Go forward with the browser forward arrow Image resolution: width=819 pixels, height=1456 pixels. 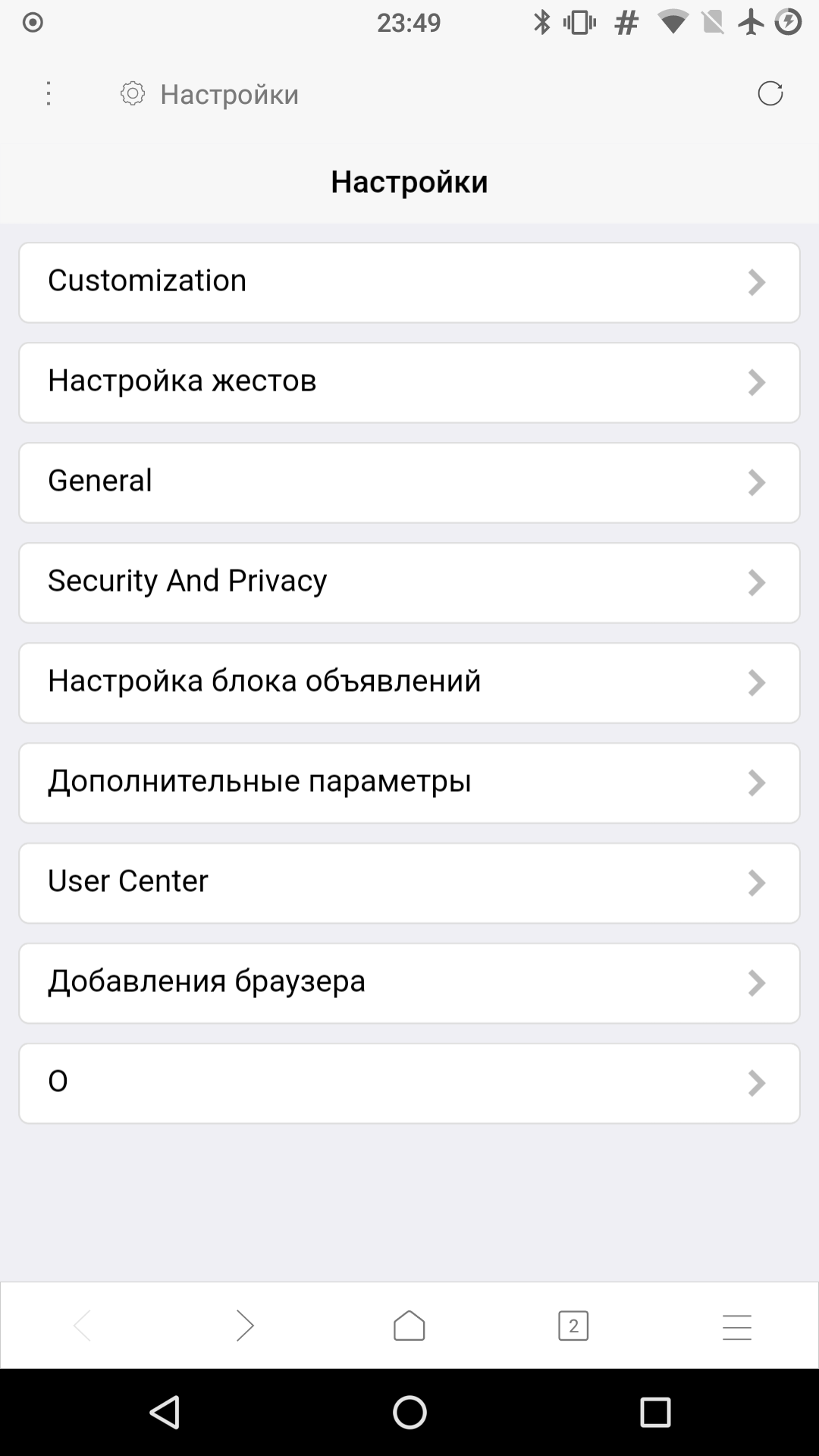tap(245, 1326)
